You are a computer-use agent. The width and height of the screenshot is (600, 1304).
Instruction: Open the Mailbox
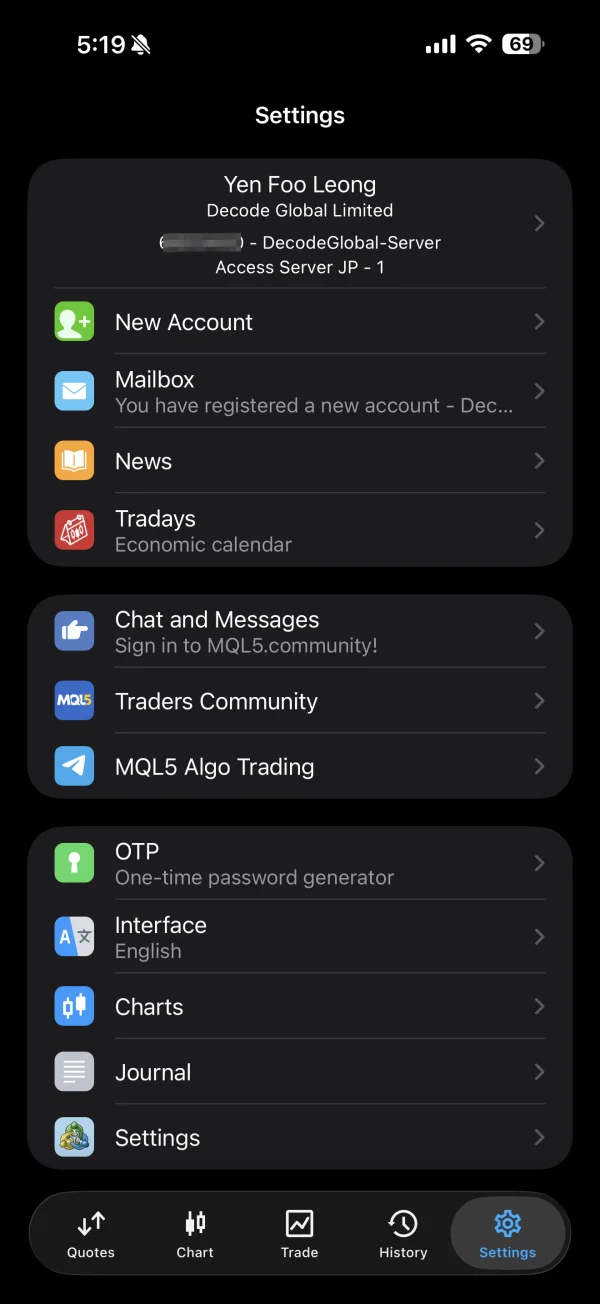pyautogui.click(x=300, y=391)
